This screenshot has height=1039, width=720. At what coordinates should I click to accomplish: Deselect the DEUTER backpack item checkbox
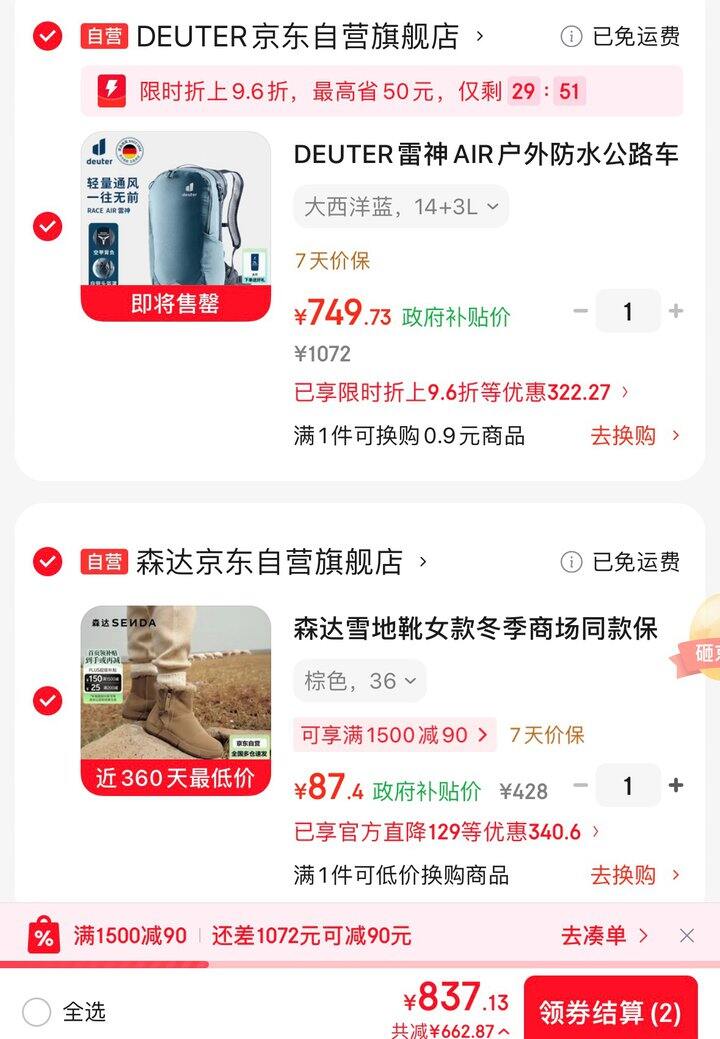point(47,226)
